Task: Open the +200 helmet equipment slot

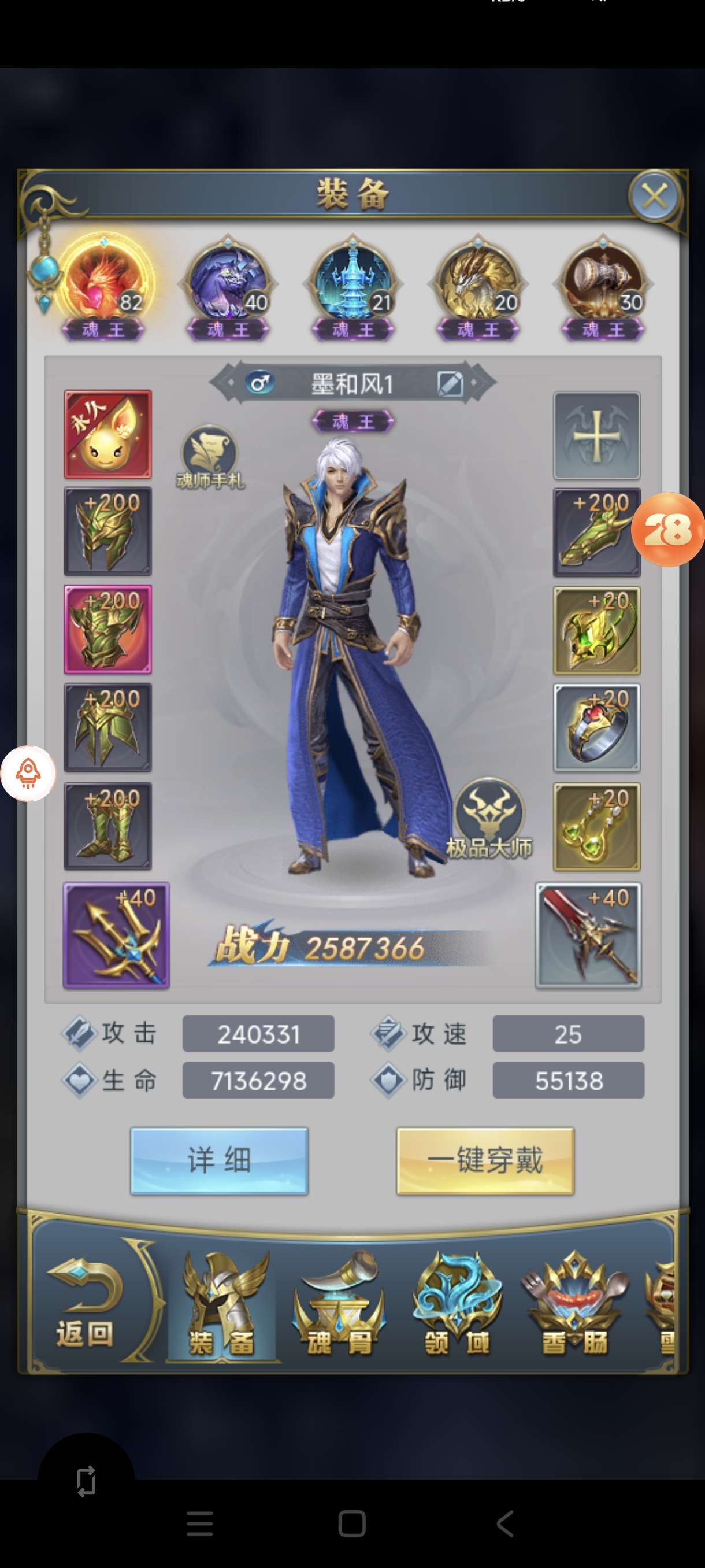Action: [x=107, y=531]
